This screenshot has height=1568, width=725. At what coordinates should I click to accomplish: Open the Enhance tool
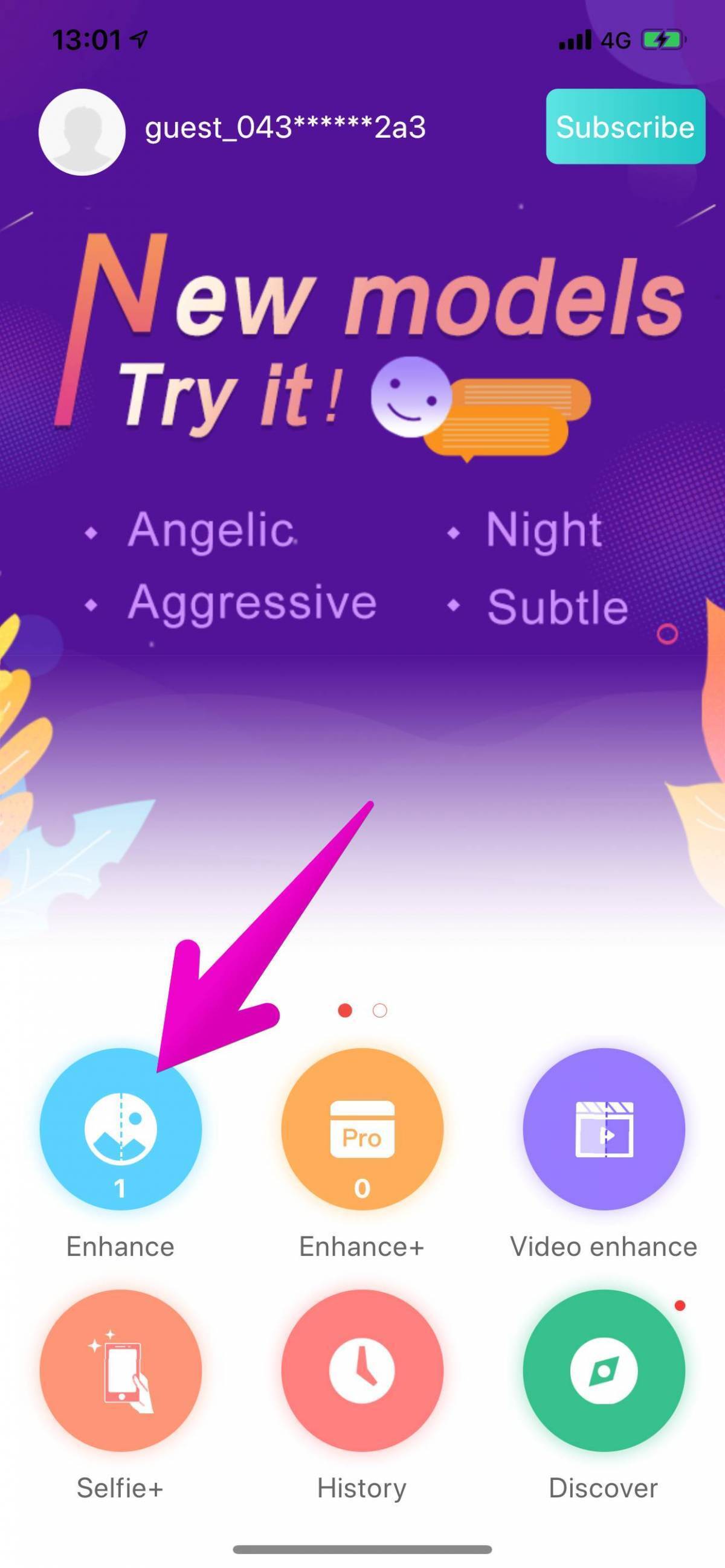point(120,1130)
